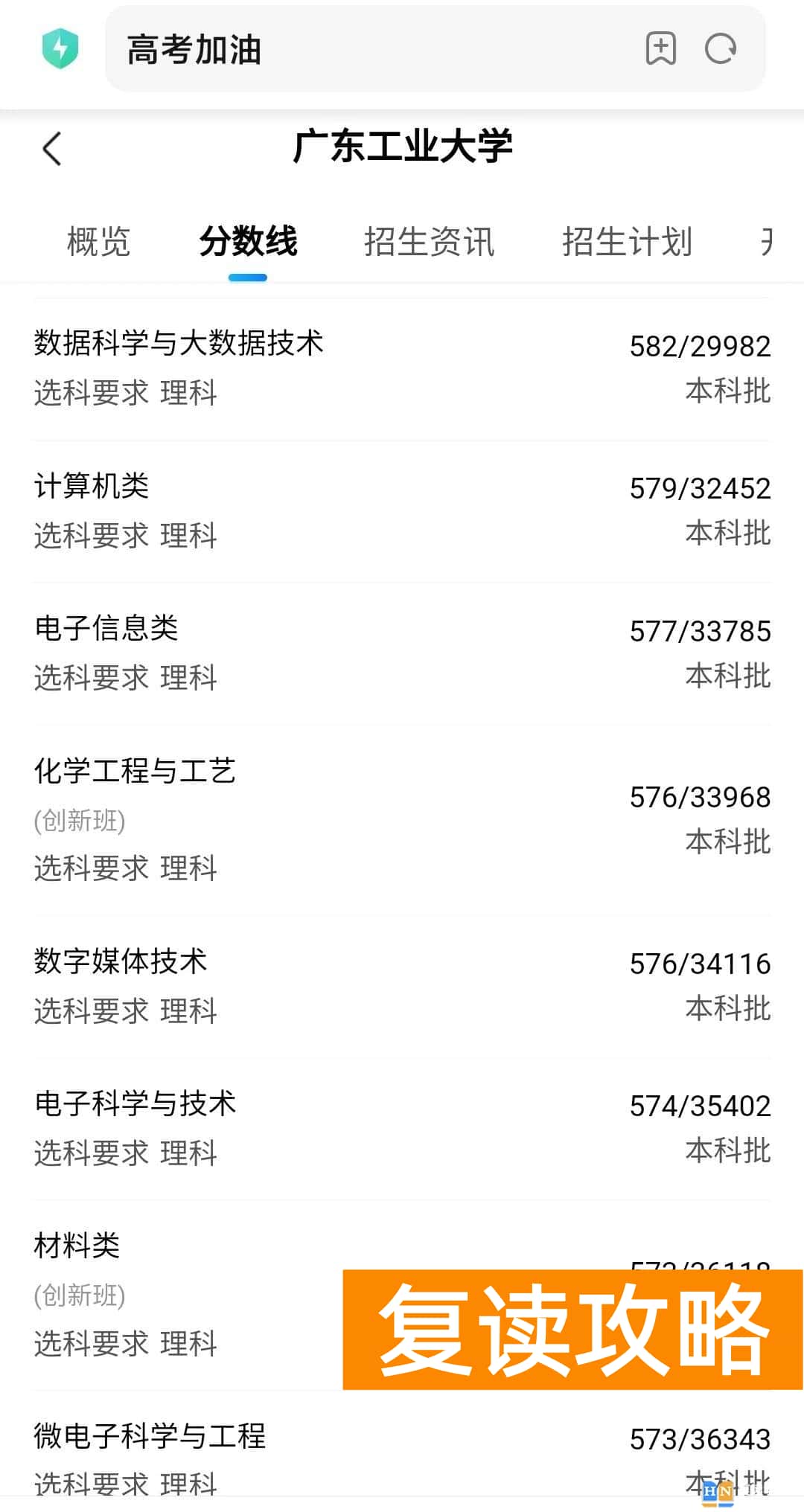Add this page to bookmarks
This screenshot has width=804, height=1512.
tap(661, 49)
